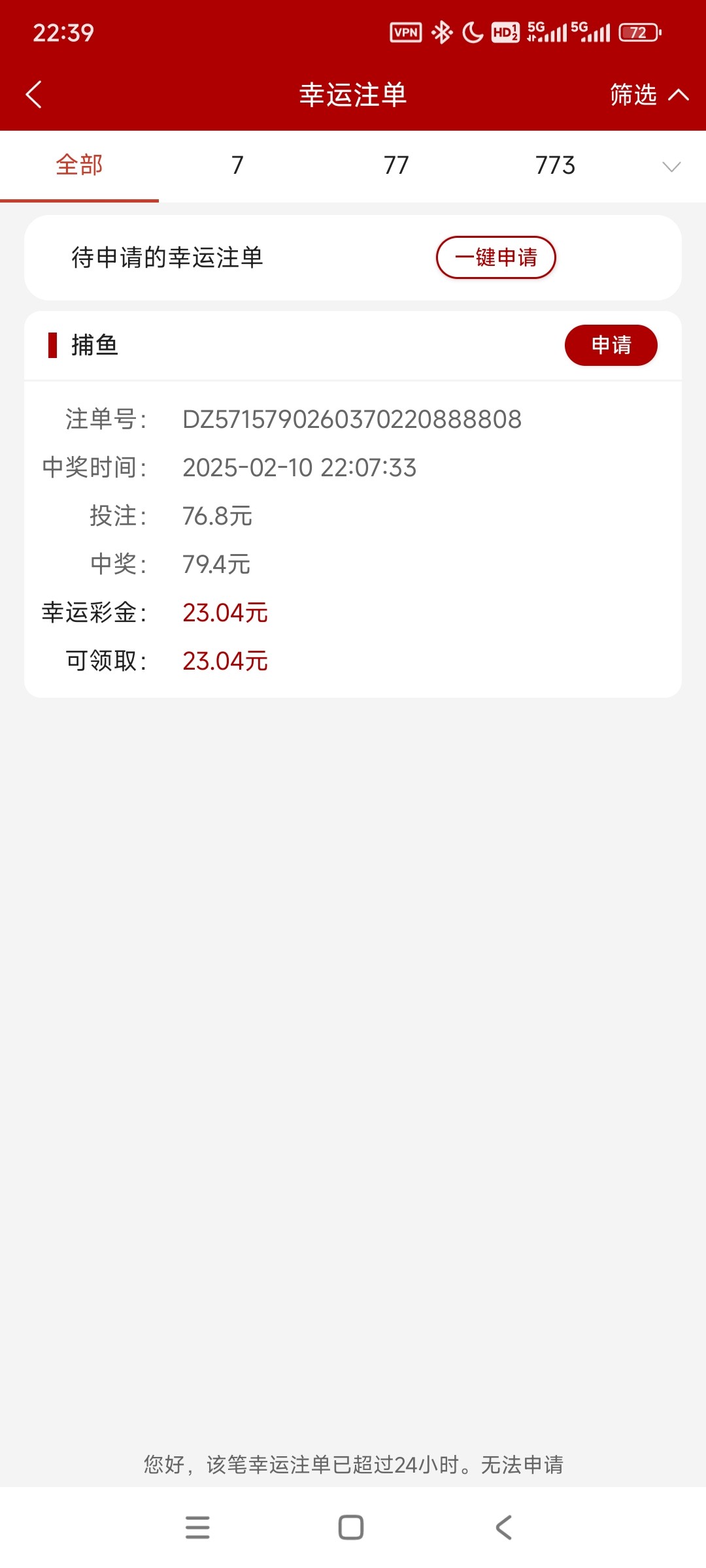Tap 申请 for the 捕鱼 bet slip
Viewport: 706px width, 1568px height.
pyautogui.click(x=611, y=345)
